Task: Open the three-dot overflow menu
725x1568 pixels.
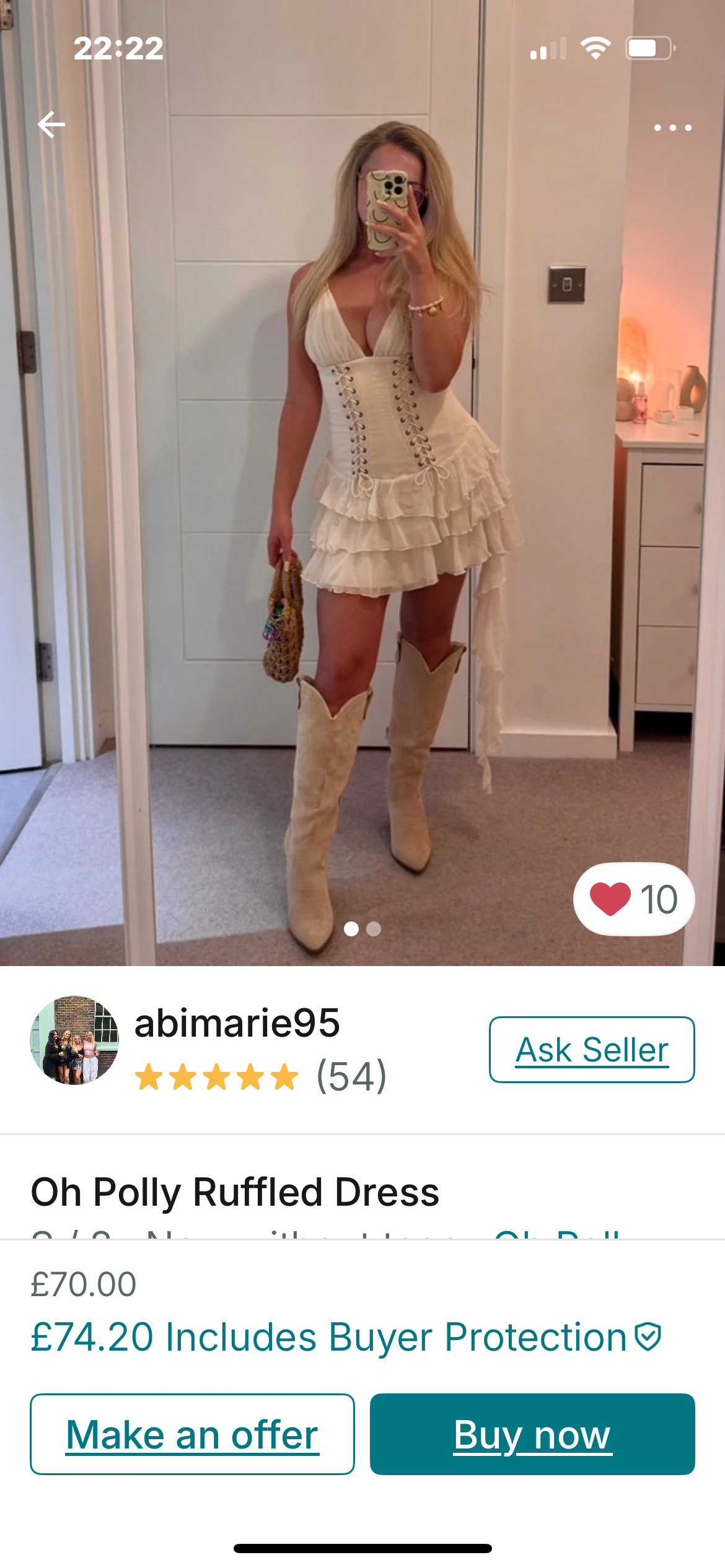Action: [672, 128]
